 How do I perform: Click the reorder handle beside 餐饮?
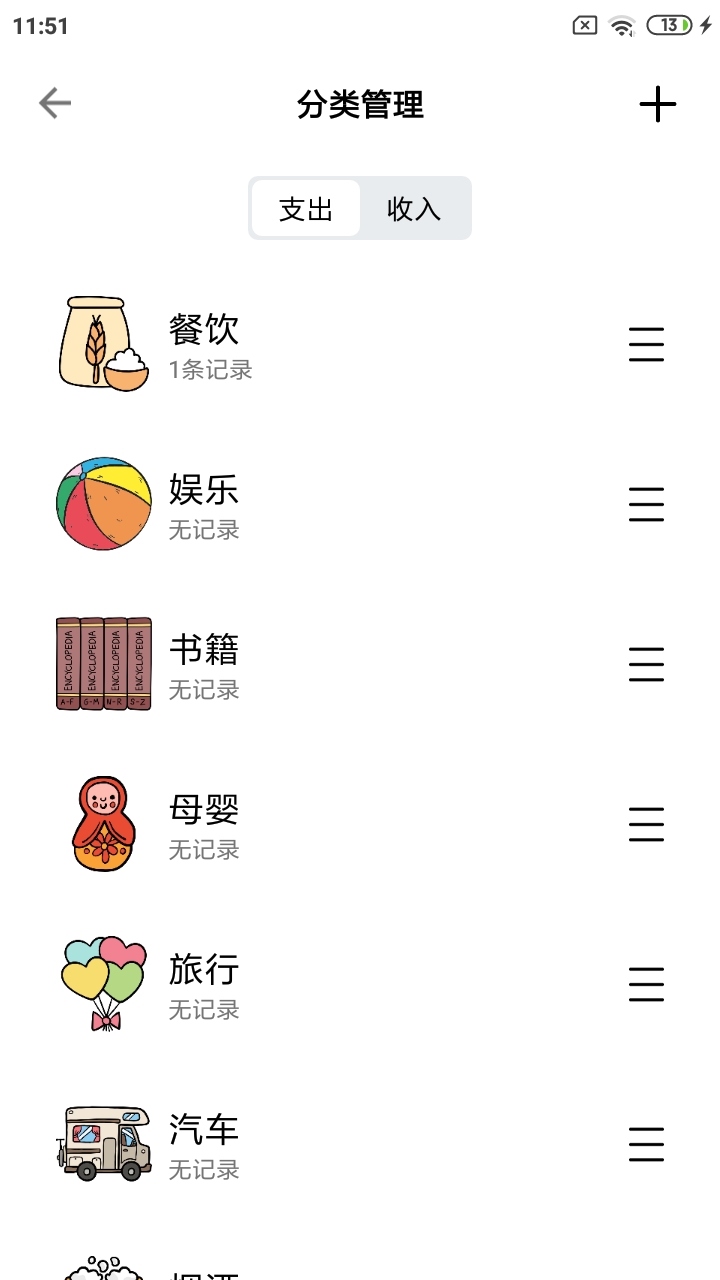click(x=646, y=344)
